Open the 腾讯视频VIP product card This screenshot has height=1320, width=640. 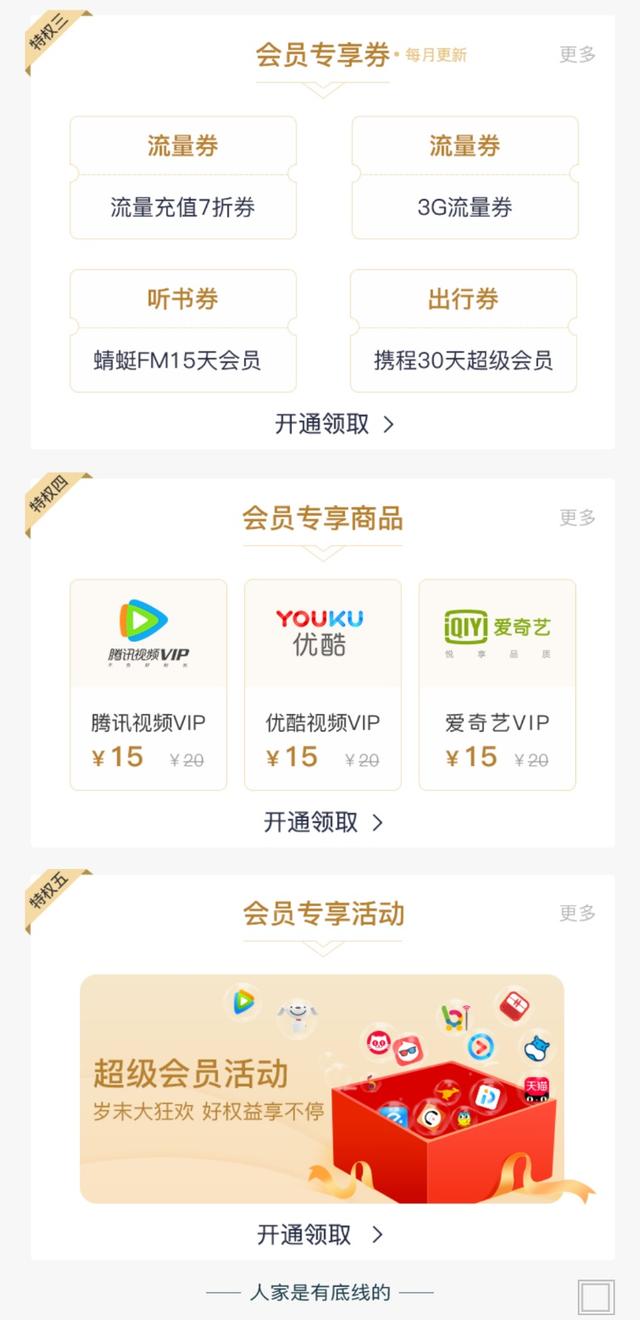pos(148,685)
